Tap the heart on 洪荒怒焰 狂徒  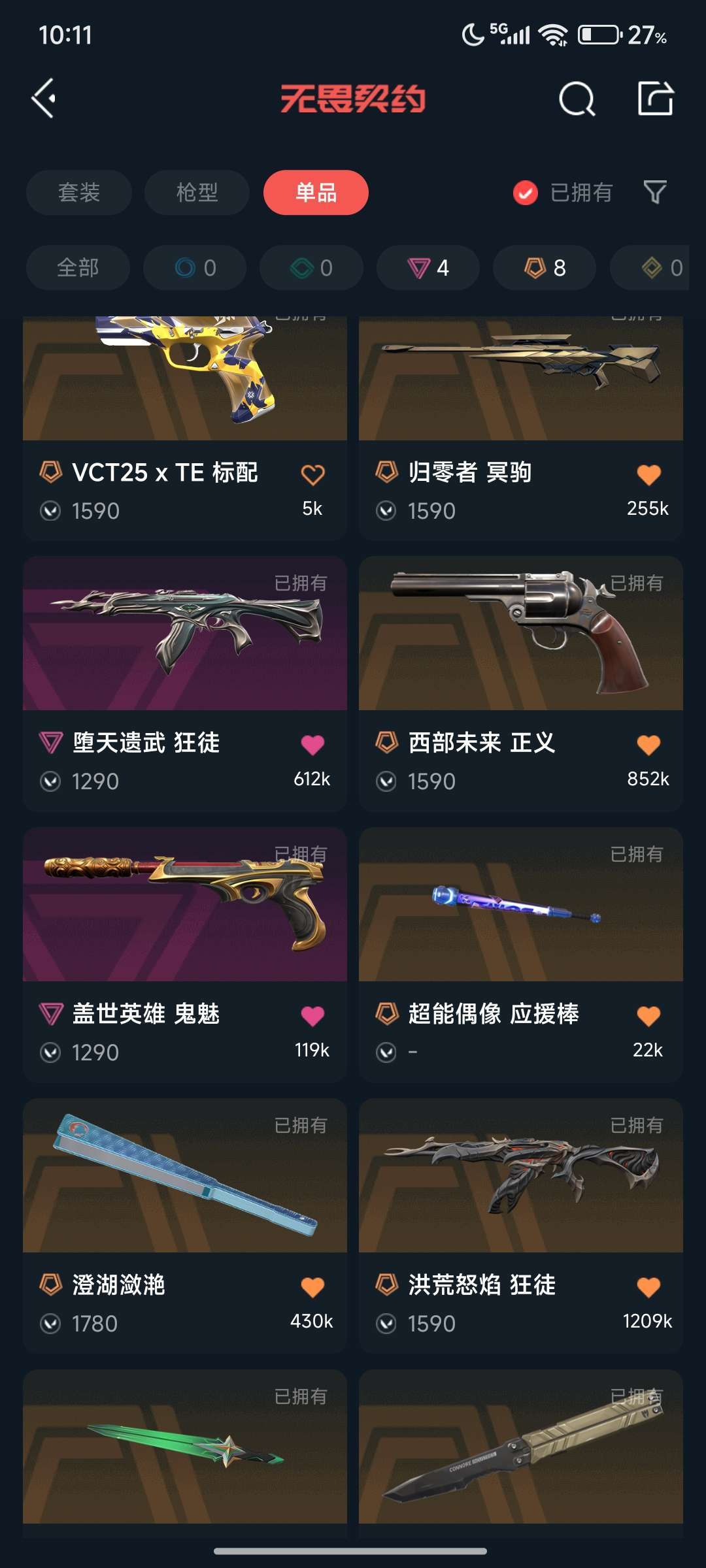648,1287
